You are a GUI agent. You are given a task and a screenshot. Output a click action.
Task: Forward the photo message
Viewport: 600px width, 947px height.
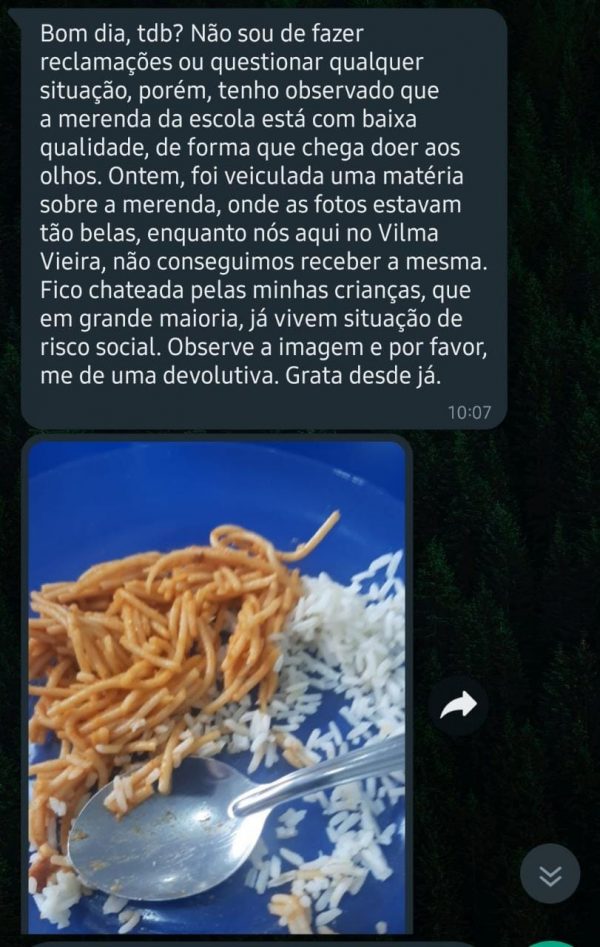[459, 707]
